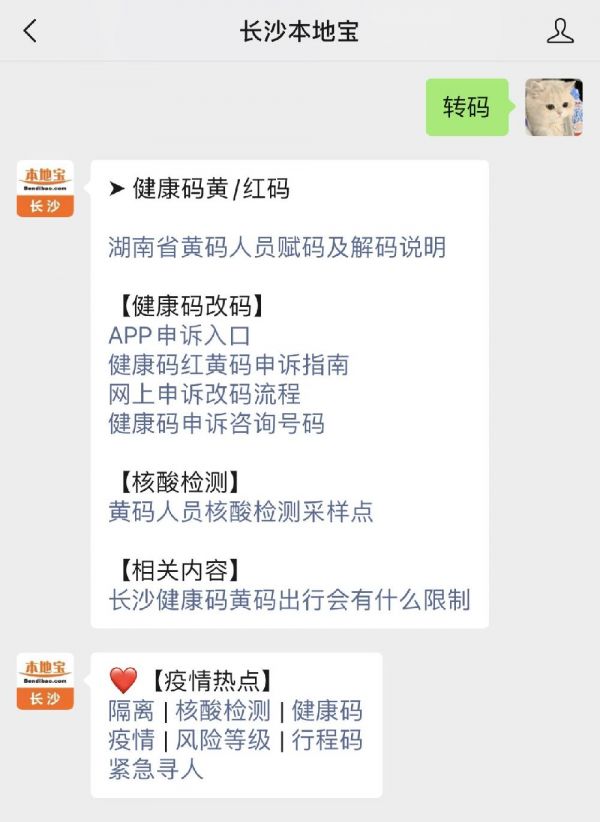
Task: Open 健康码 in 疫情热点
Action: click(x=327, y=711)
